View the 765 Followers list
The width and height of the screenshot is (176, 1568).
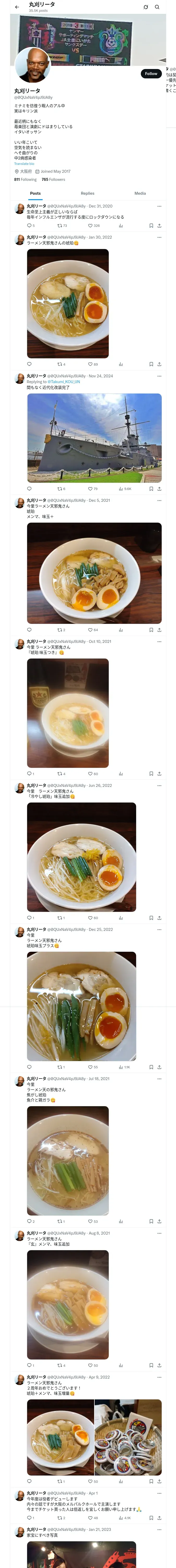[53, 180]
